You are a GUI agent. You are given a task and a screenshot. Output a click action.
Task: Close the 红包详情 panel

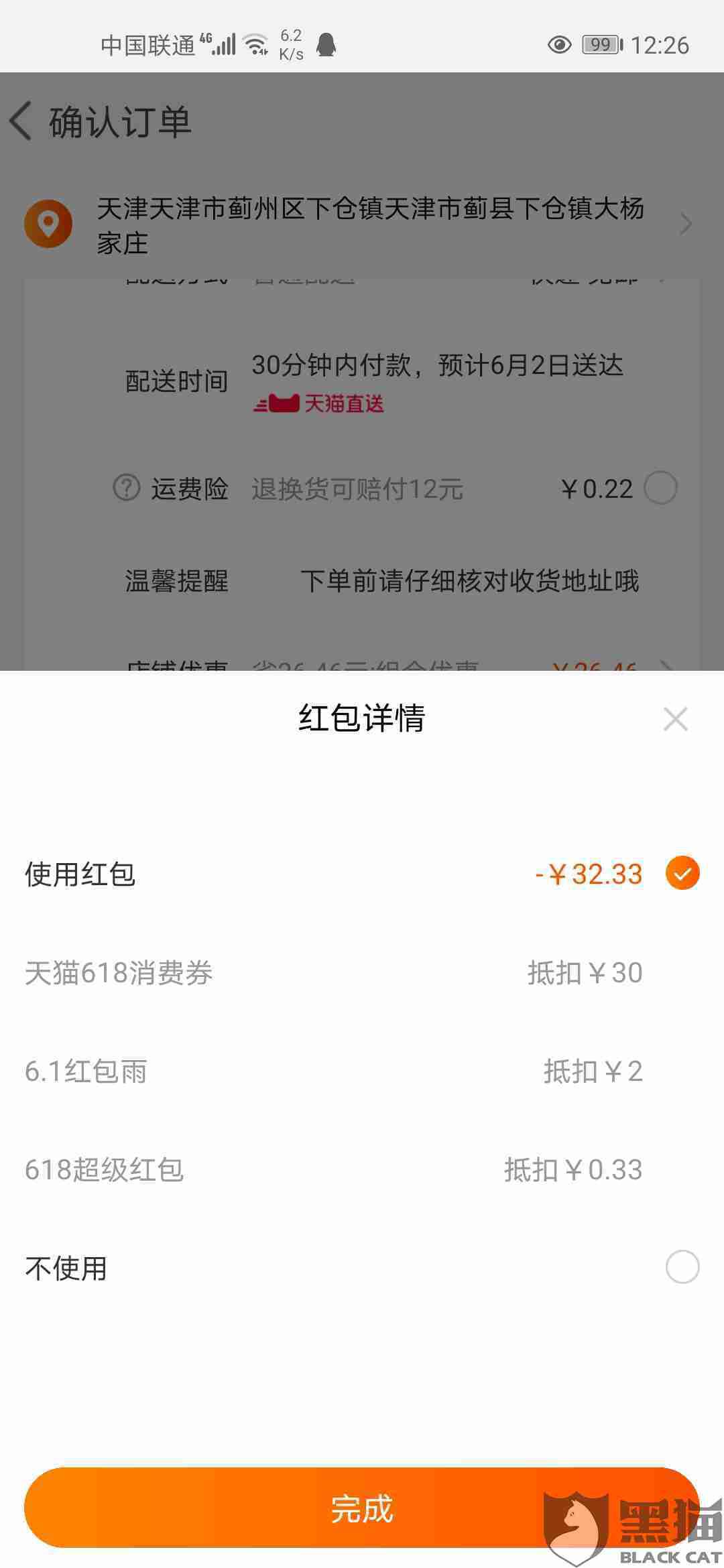pos(675,719)
